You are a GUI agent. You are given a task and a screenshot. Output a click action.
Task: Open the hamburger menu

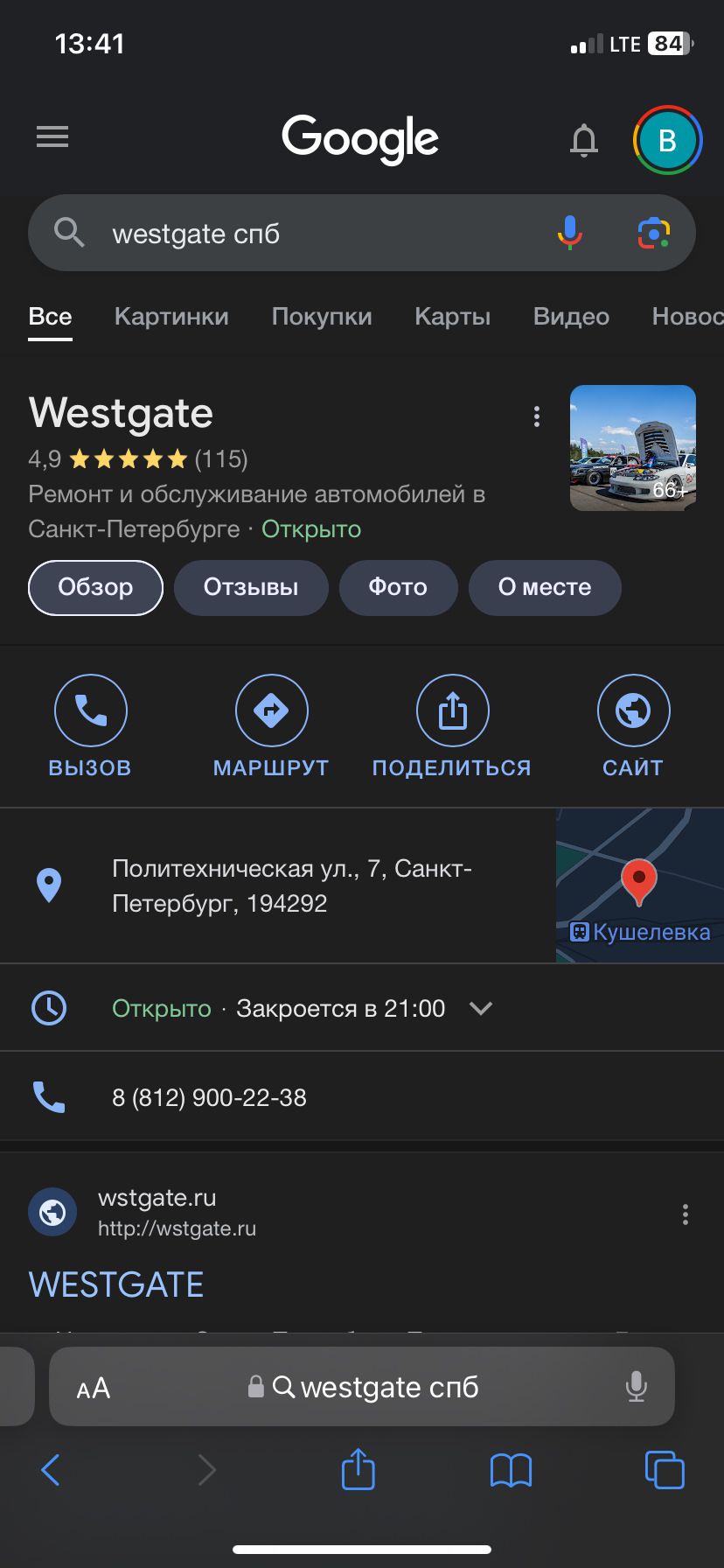52,136
